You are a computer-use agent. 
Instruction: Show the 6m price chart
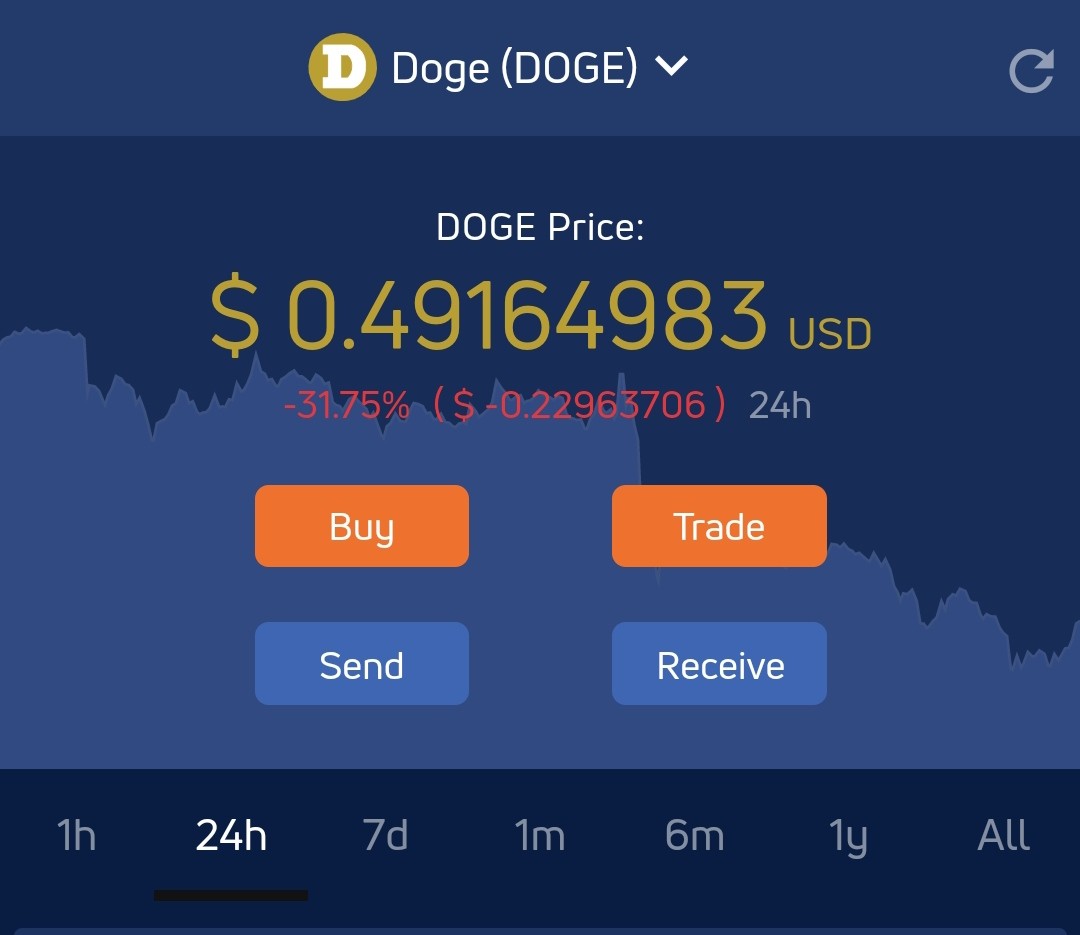click(x=694, y=836)
